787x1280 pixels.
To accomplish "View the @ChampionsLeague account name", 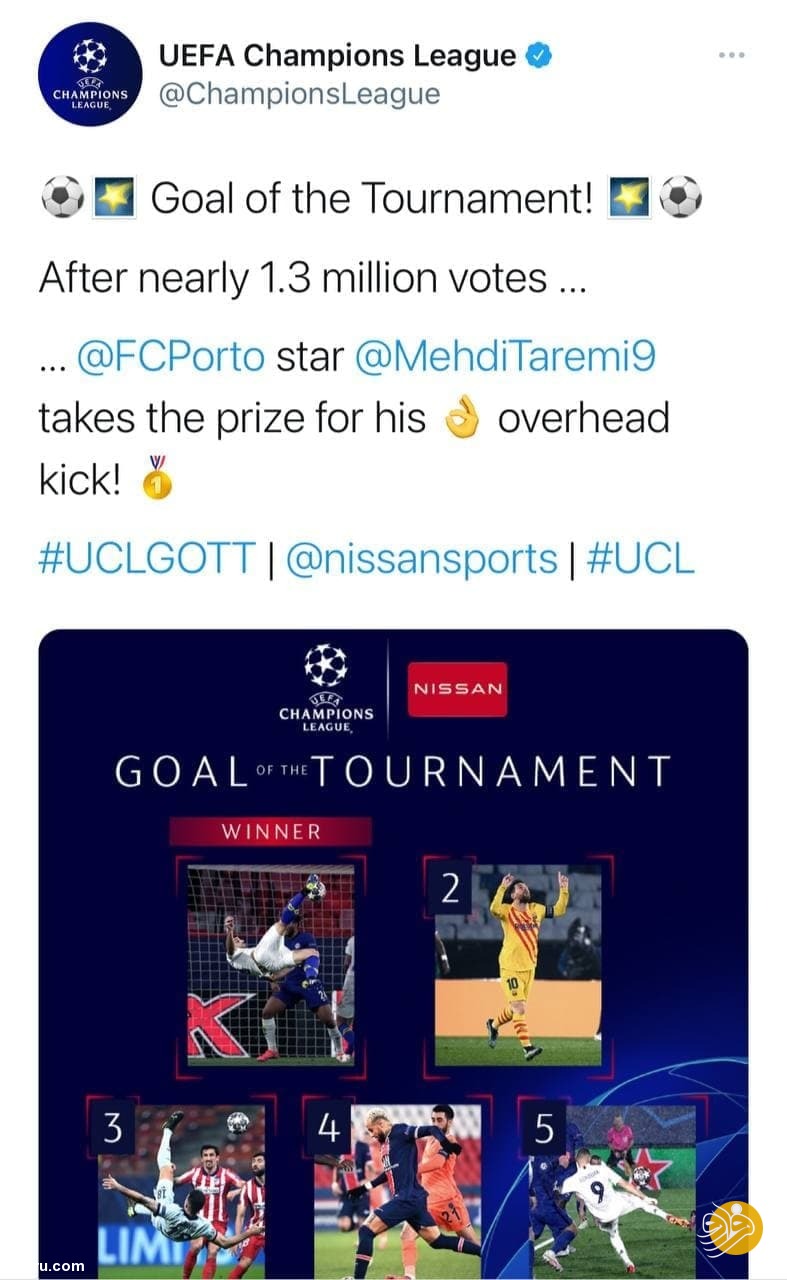I will pyautogui.click(x=299, y=94).
